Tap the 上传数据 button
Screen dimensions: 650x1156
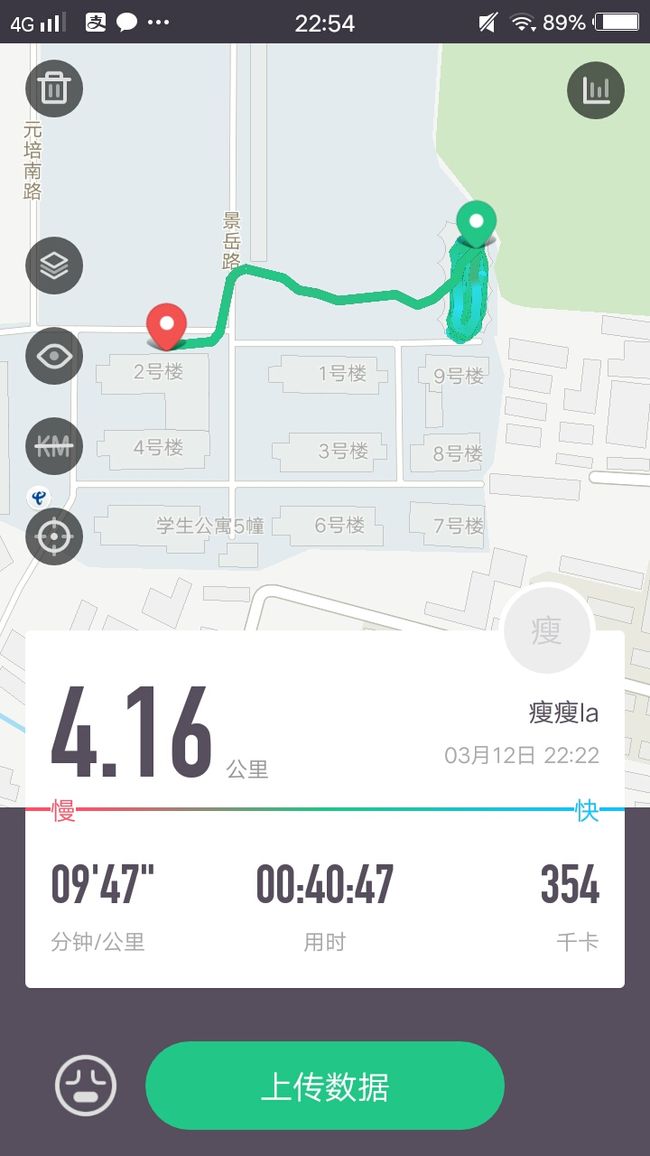click(x=325, y=1085)
